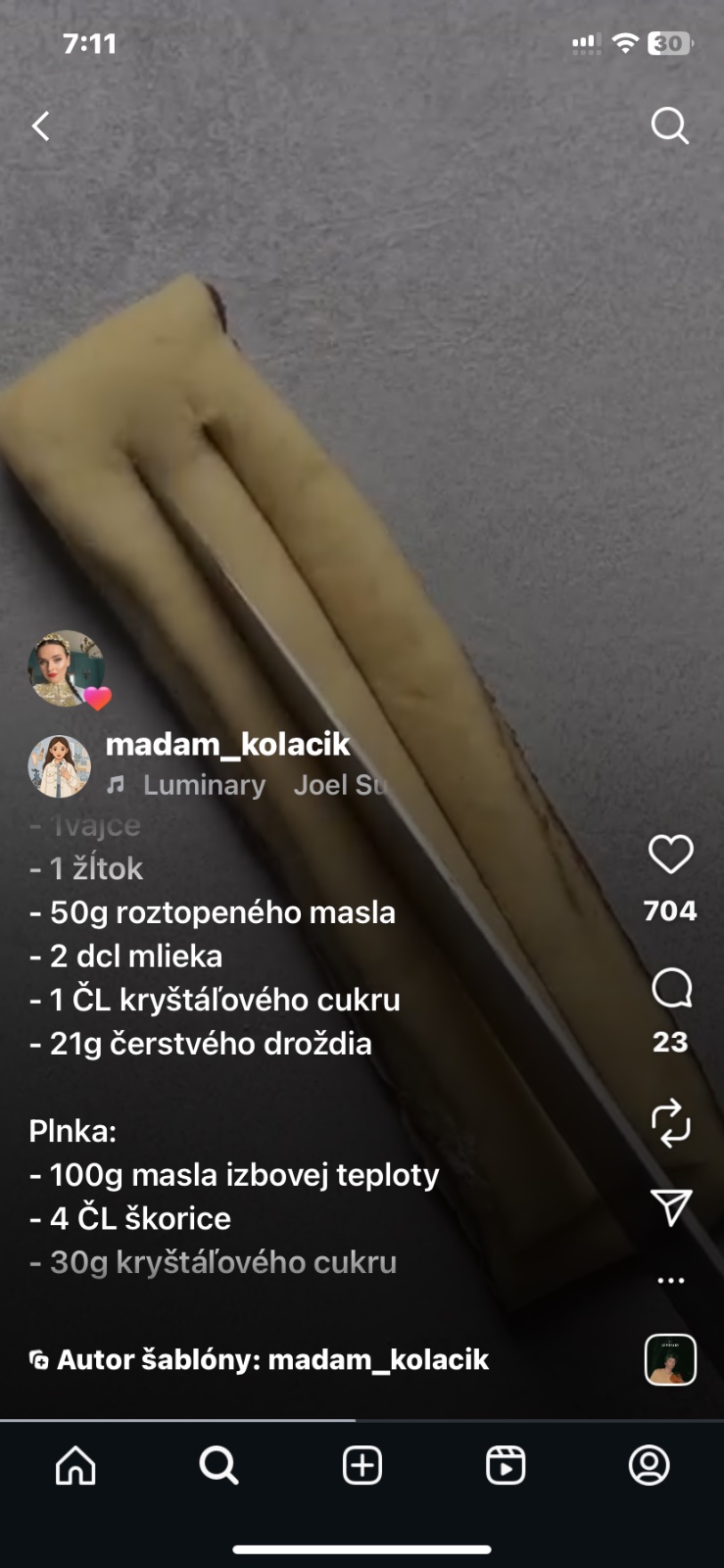The height and width of the screenshot is (1568, 724).
Task: Open the audio thumbnail for this reel
Action: click(x=670, y=1359)
